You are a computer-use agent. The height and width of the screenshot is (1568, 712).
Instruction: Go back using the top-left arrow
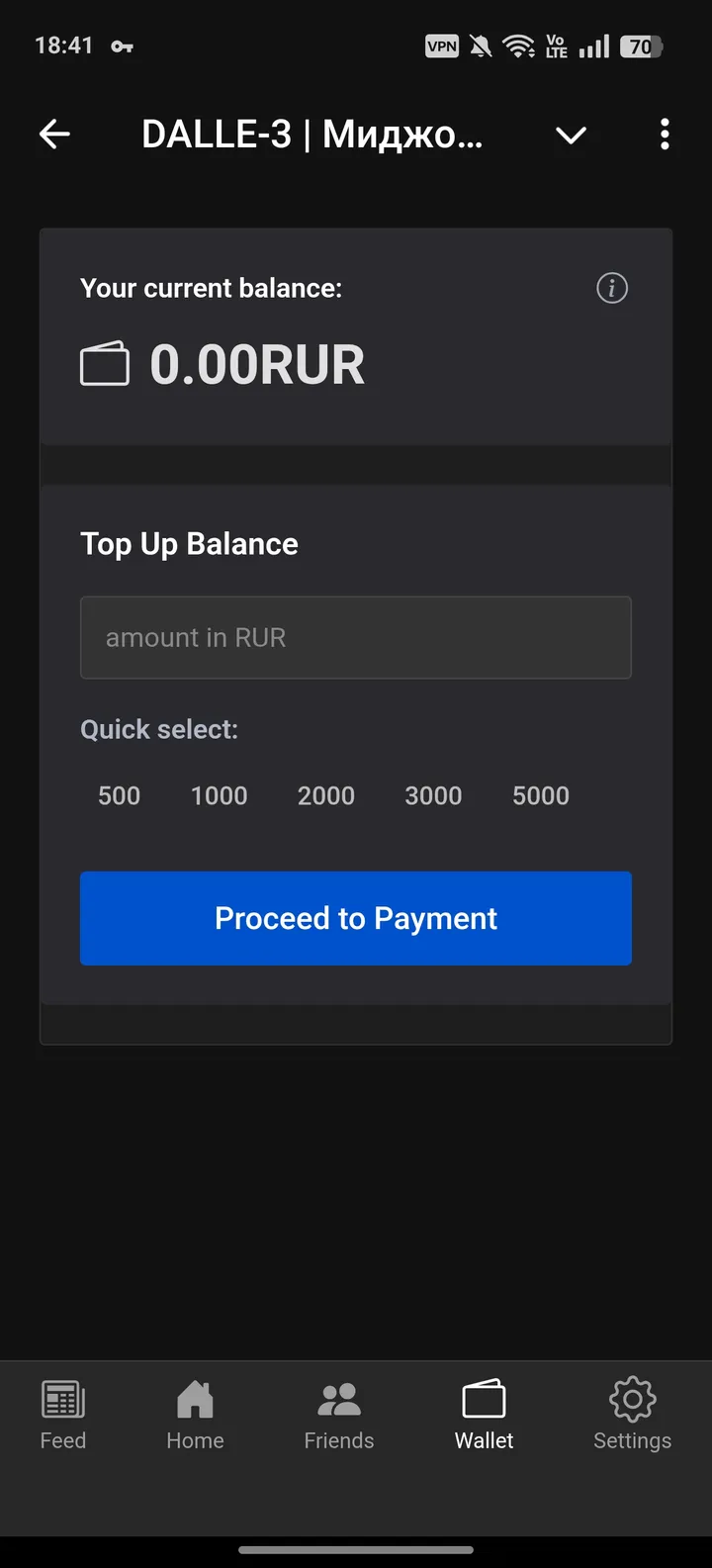click(x=54, y=135)
